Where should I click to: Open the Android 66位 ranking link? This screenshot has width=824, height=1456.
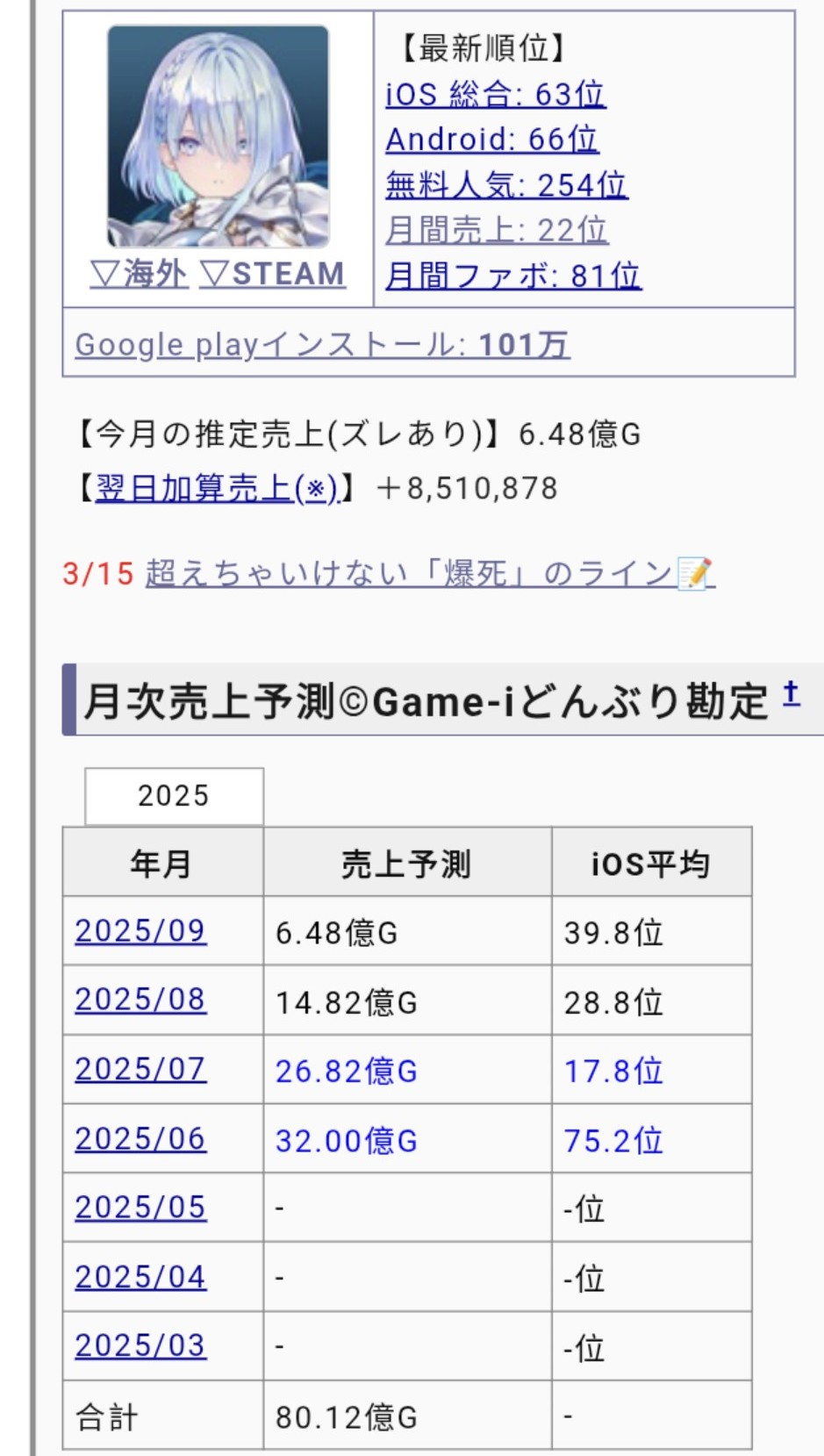coord(491,140)
